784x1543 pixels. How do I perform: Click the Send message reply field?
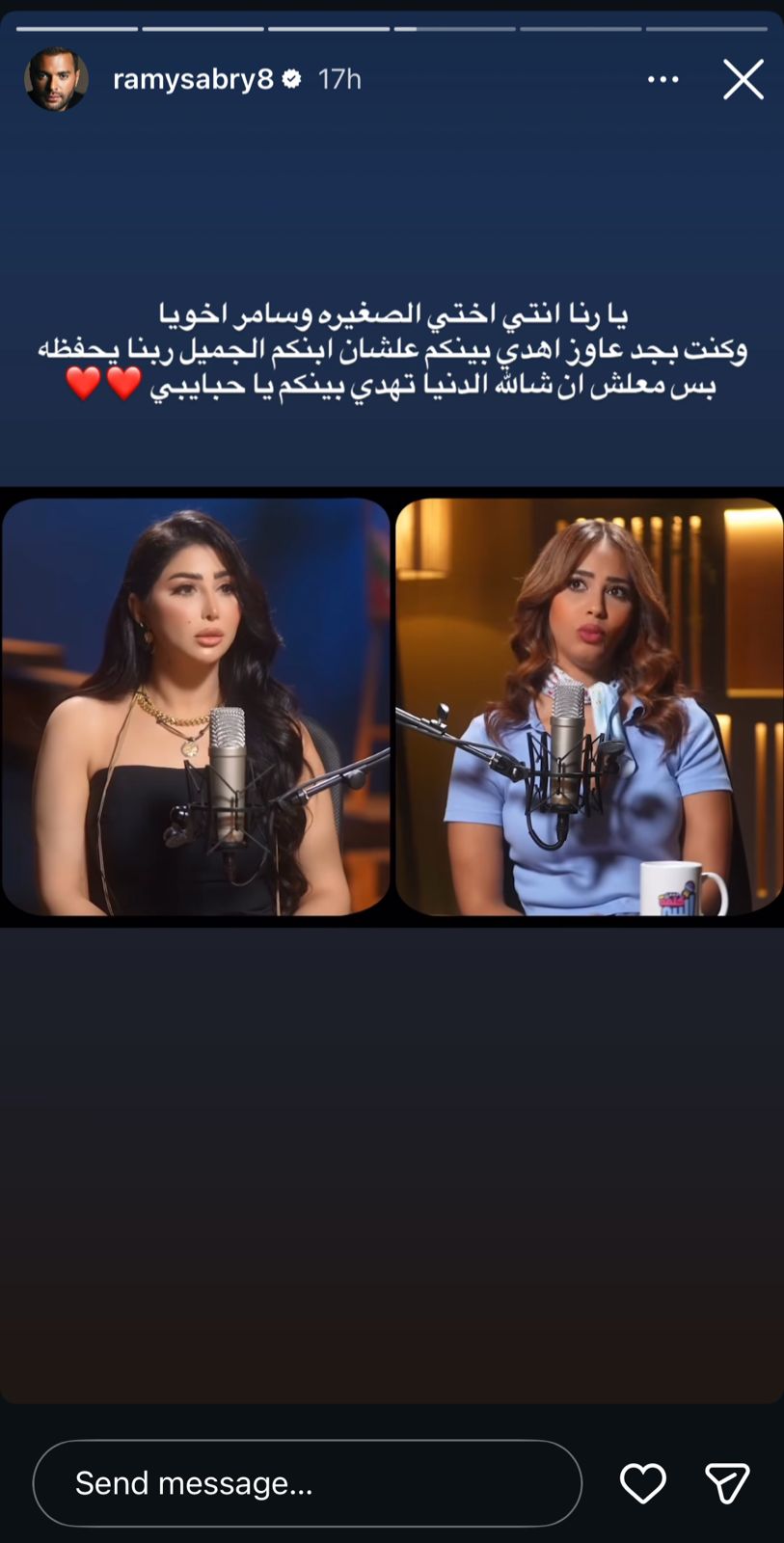point(307,1482)
